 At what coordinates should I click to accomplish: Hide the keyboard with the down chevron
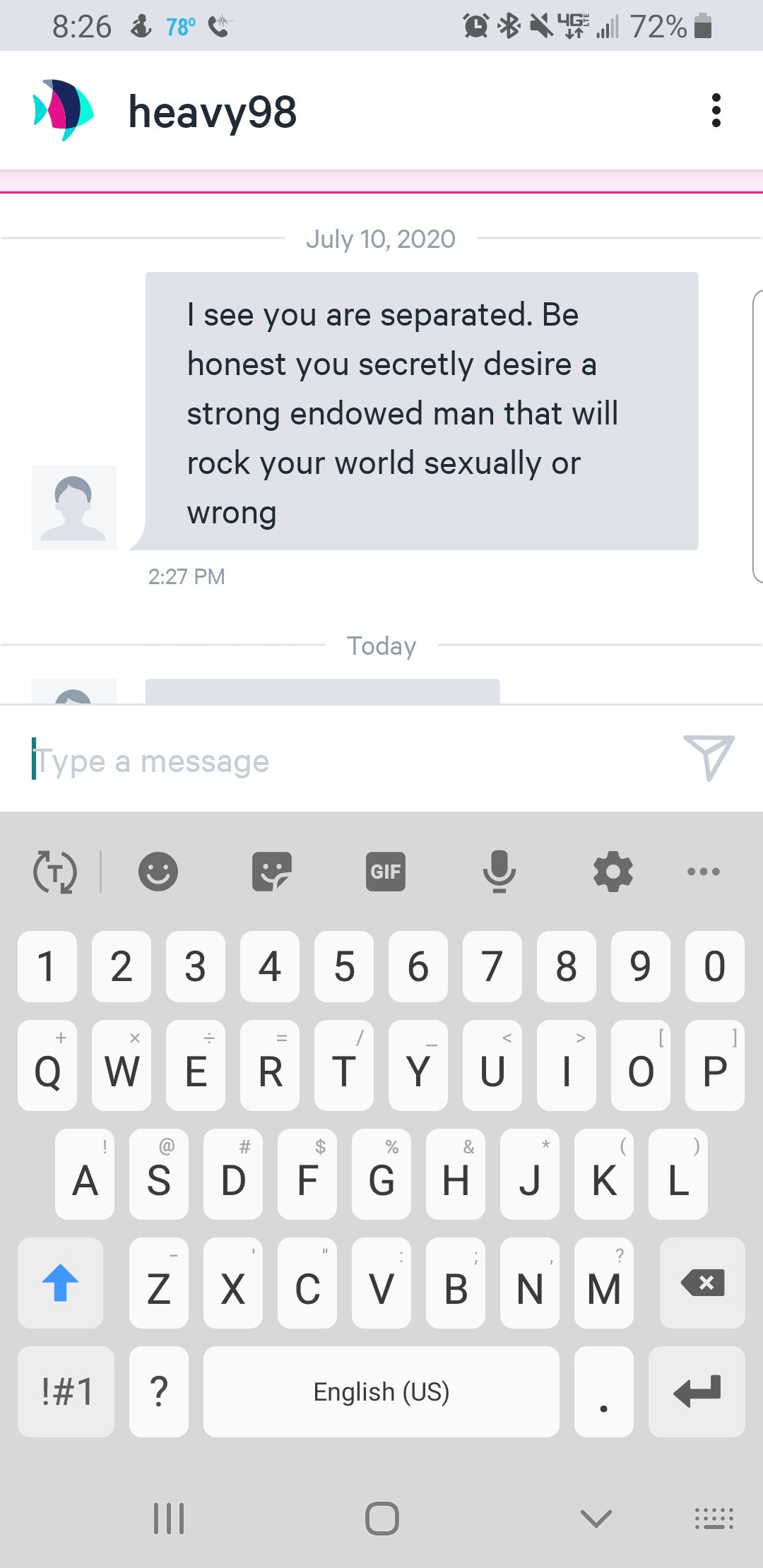tap(596, 1517)
